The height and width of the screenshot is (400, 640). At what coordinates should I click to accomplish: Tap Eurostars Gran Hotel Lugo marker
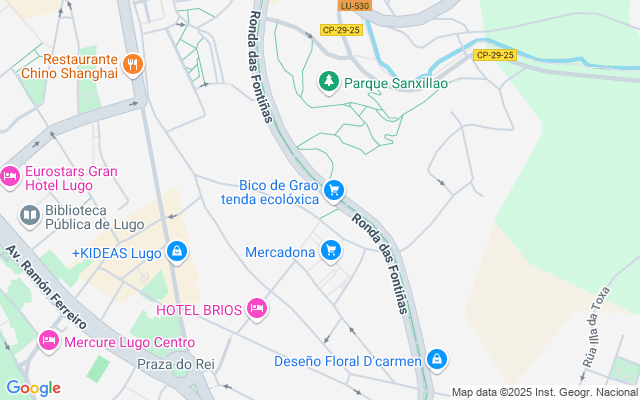(x=10, y=177)
